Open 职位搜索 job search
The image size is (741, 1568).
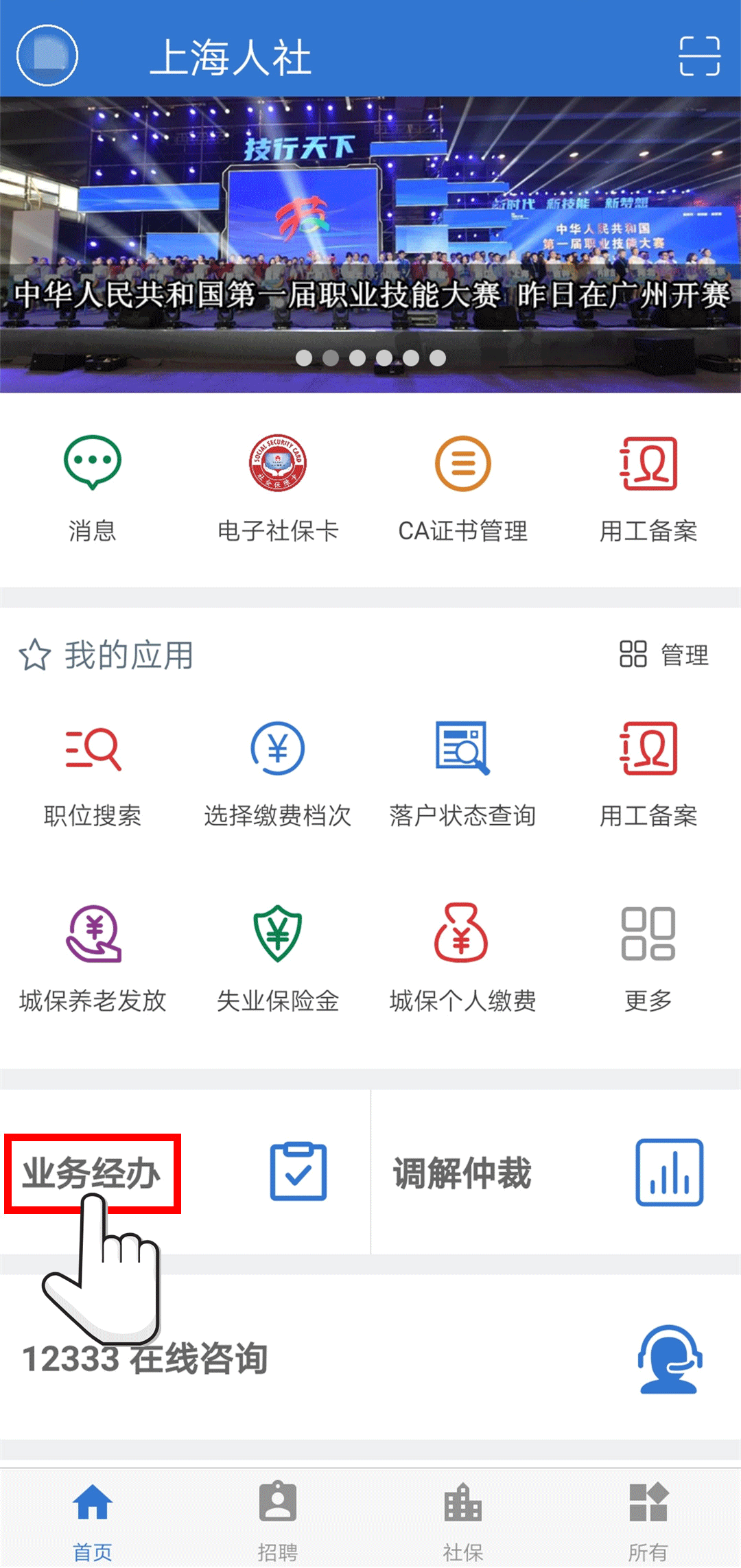(x=93, y=773)
